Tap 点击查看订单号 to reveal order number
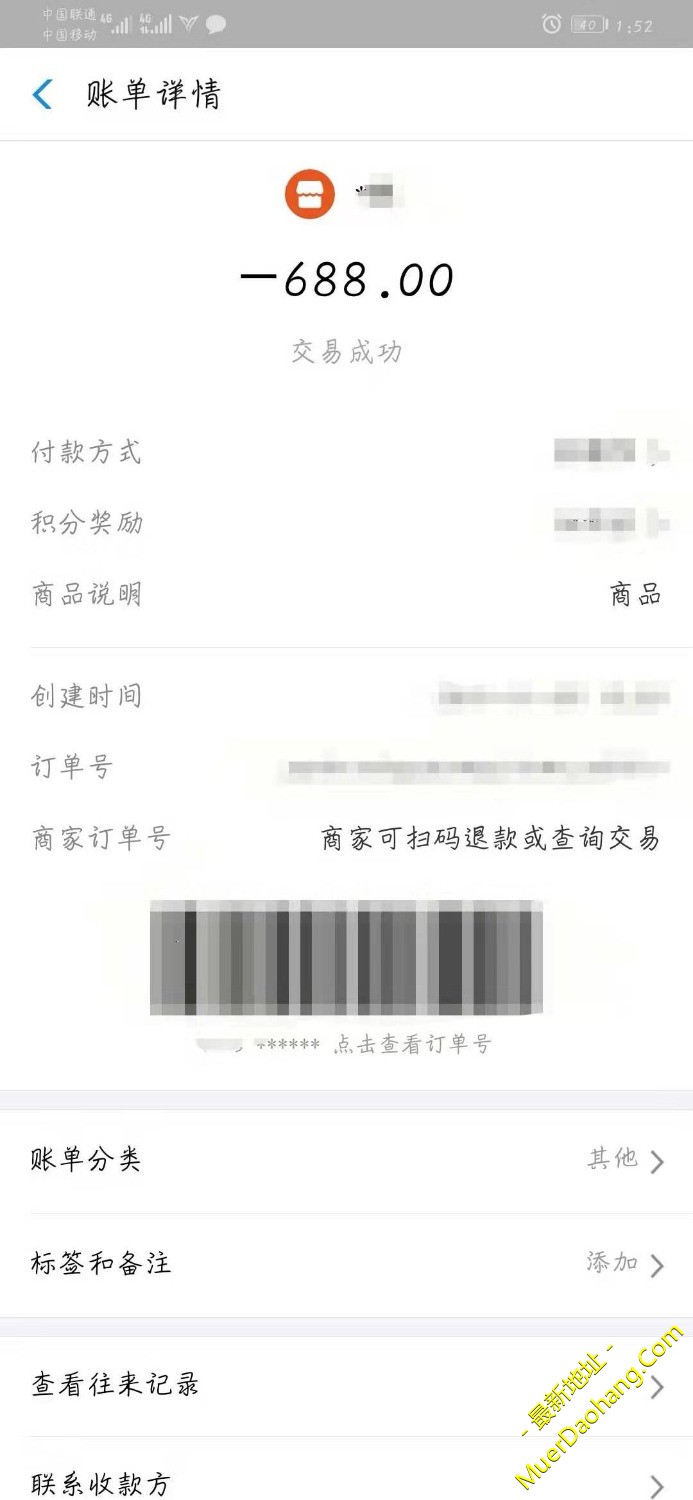The width and height of the screenshot is (693, 1500). coord(411,1045)
